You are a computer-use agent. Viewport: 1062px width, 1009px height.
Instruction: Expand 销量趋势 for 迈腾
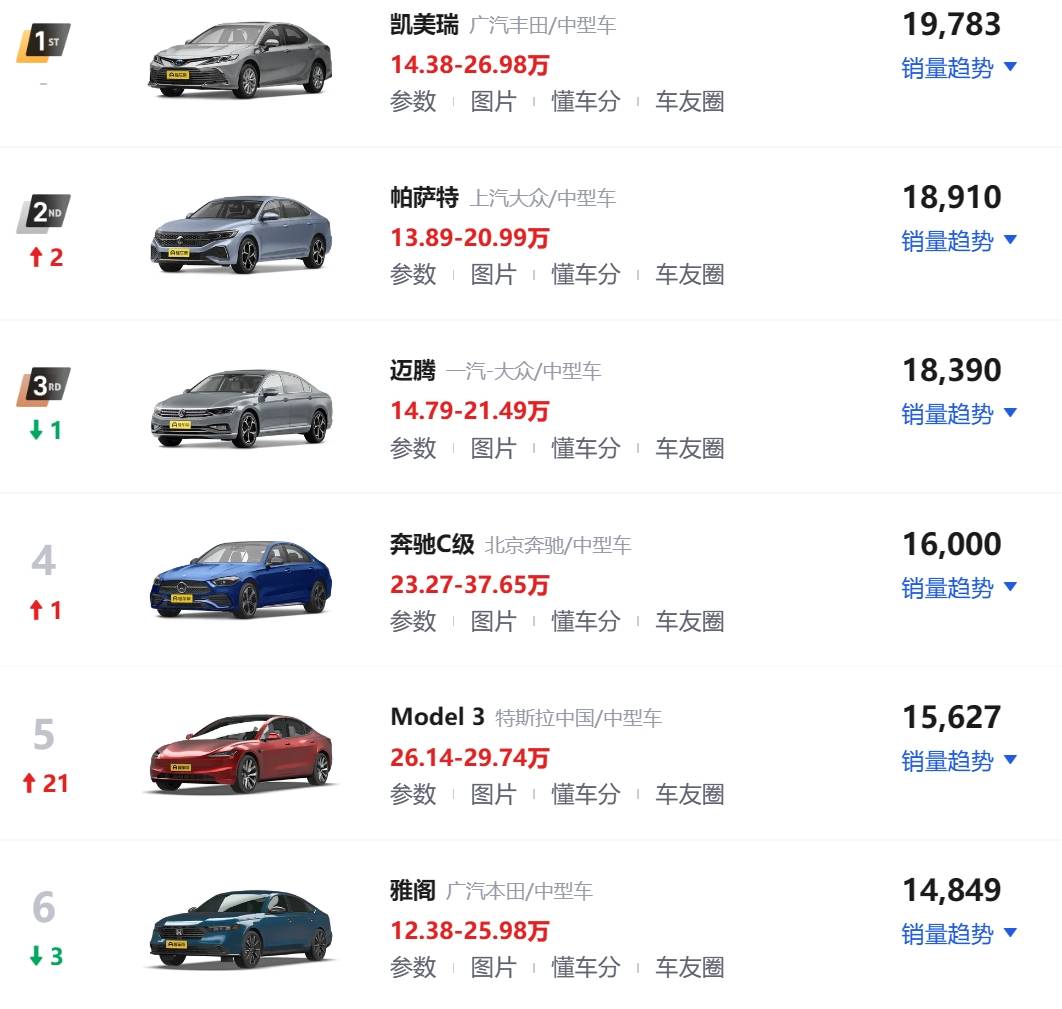[x=958, y=414]
